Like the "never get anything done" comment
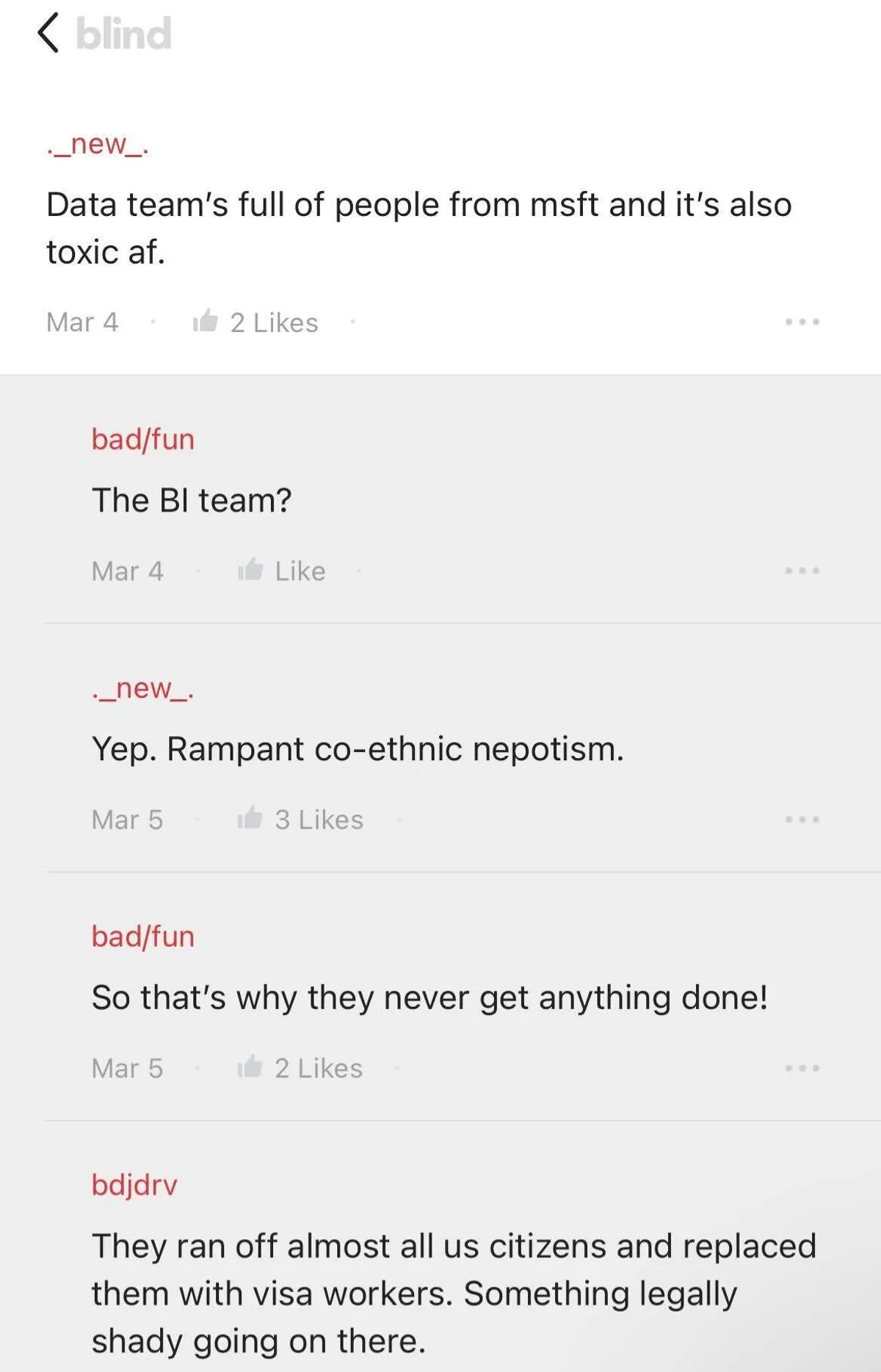Viewport: 881px width, 1372px height. click(251, 1067)
